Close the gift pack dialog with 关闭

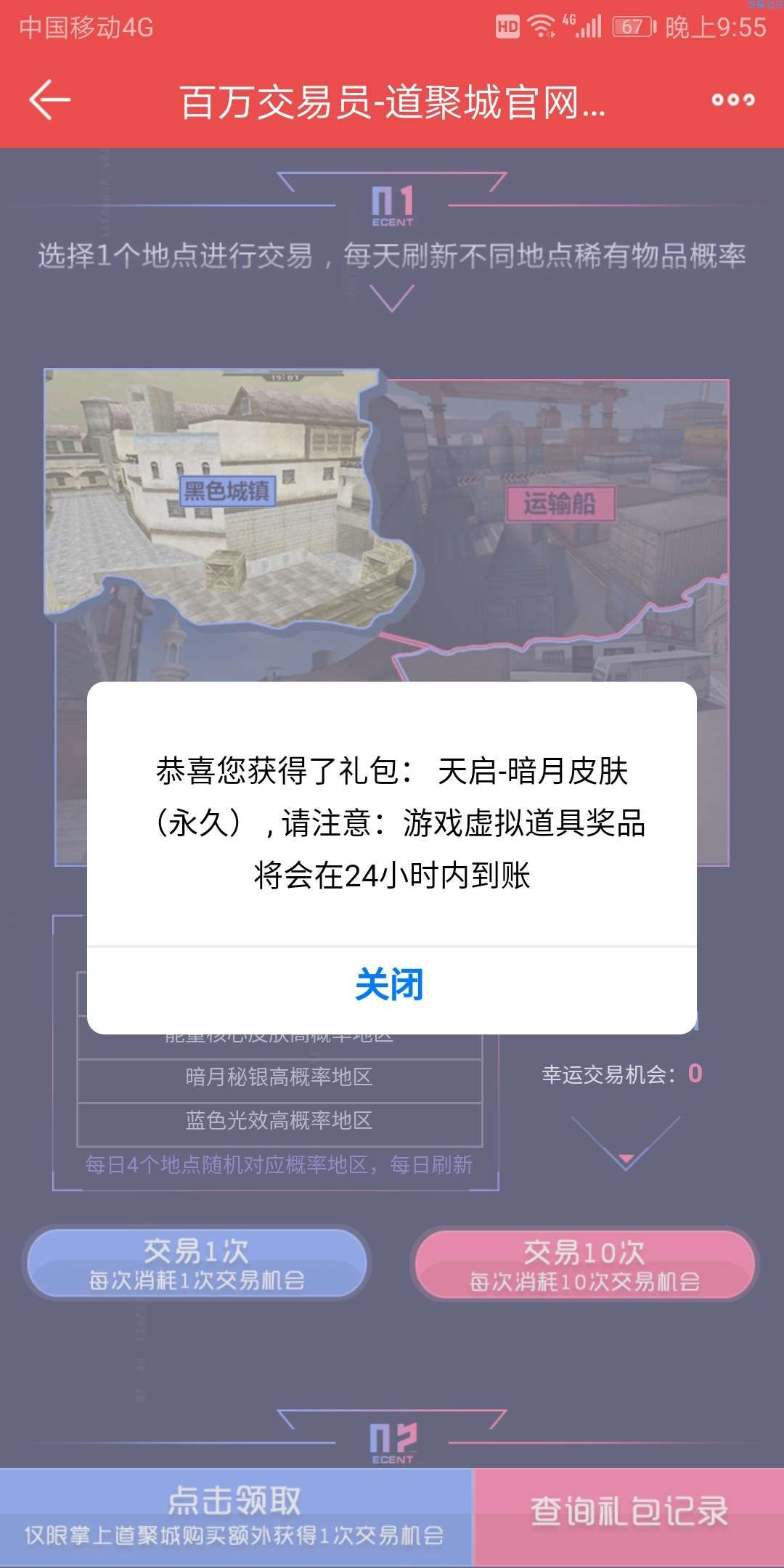(391, 987)
